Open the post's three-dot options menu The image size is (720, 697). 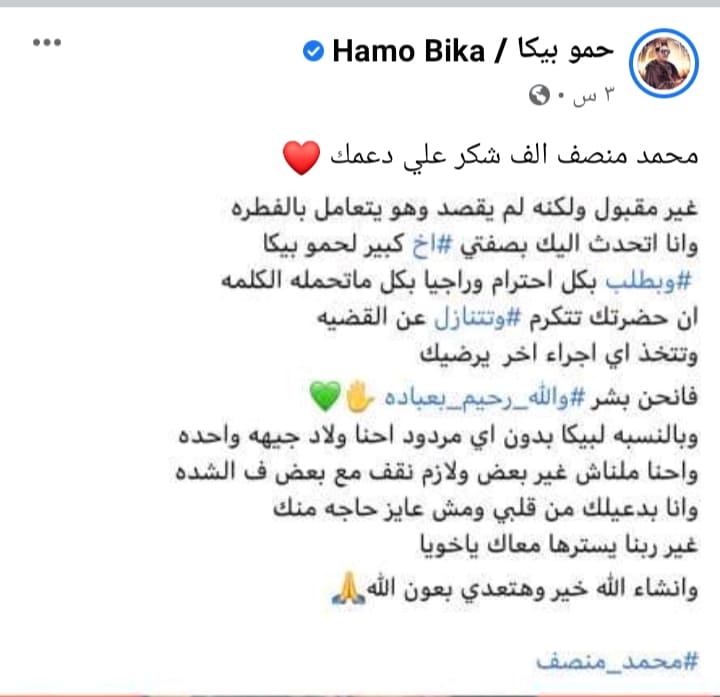pos(47,43)
